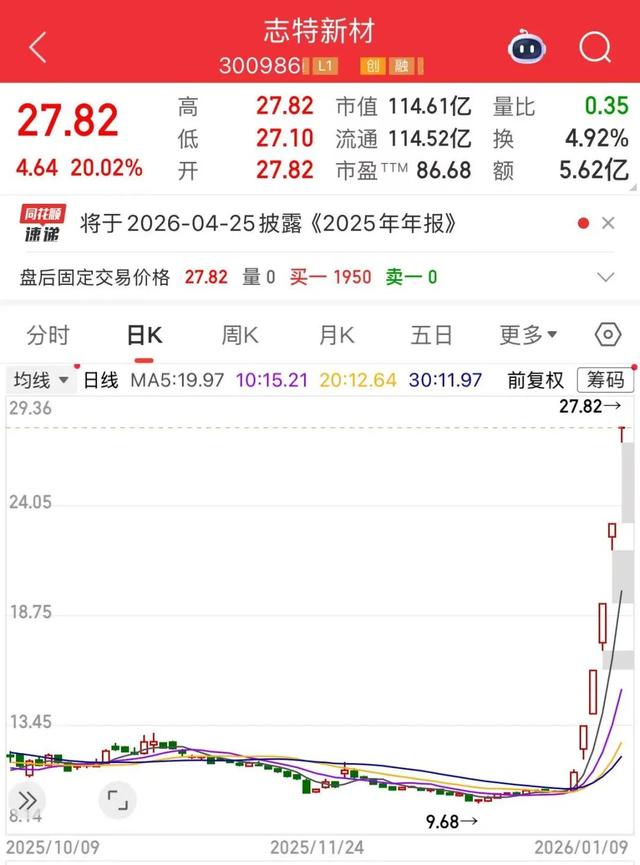Show the 月K chart

click(337, 335)
